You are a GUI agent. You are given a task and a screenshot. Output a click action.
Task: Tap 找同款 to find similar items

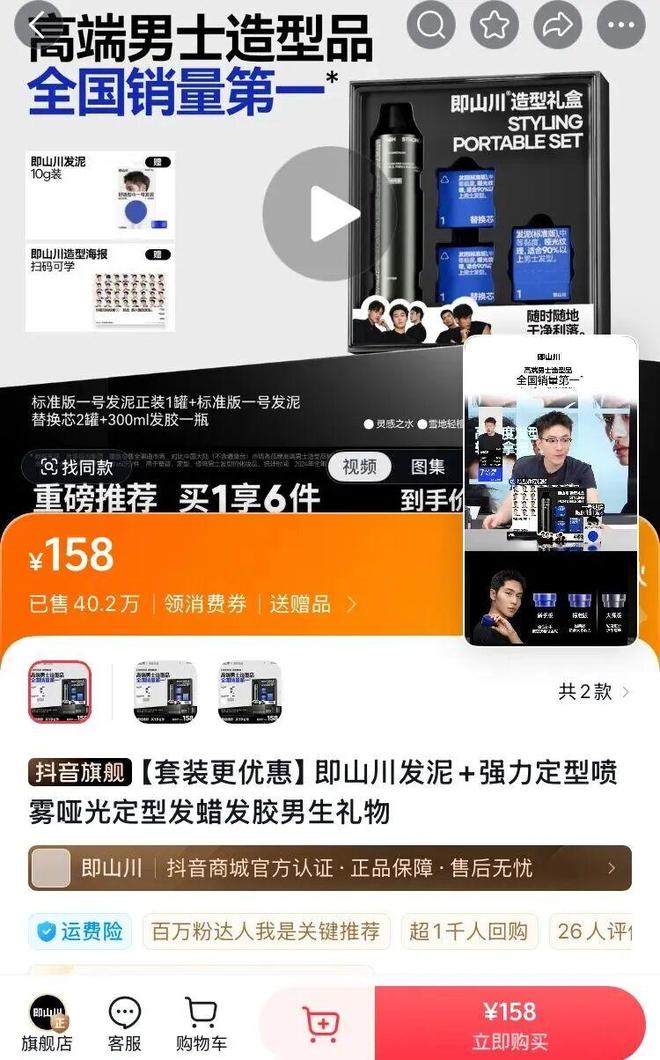(76, 466)
